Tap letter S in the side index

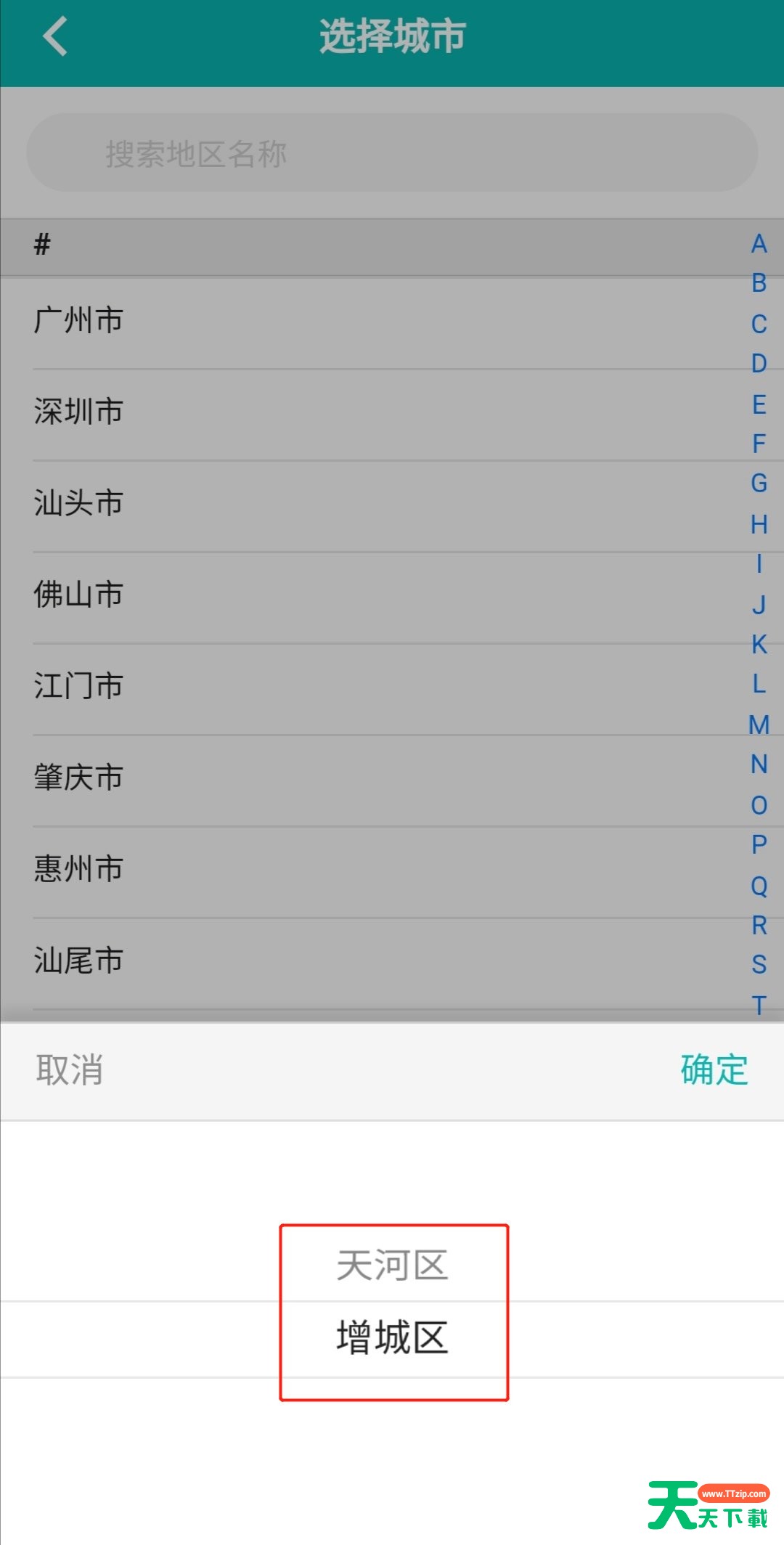(x=757, y=966)
